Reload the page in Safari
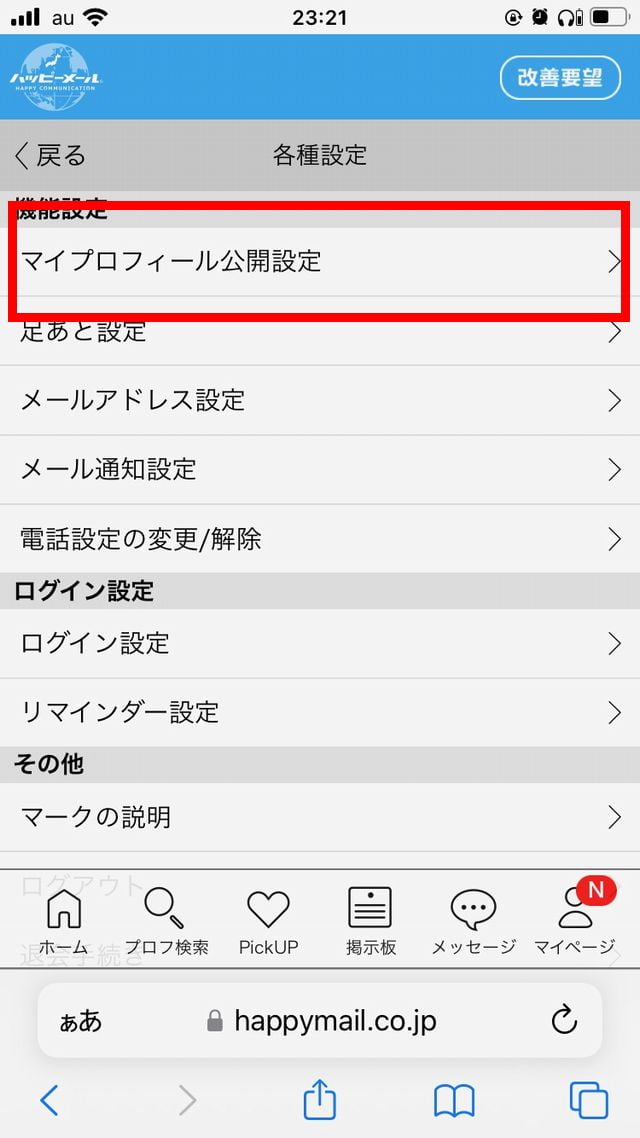The width and height of the screenshot is (640, 1138). [x=564, y=1020]
